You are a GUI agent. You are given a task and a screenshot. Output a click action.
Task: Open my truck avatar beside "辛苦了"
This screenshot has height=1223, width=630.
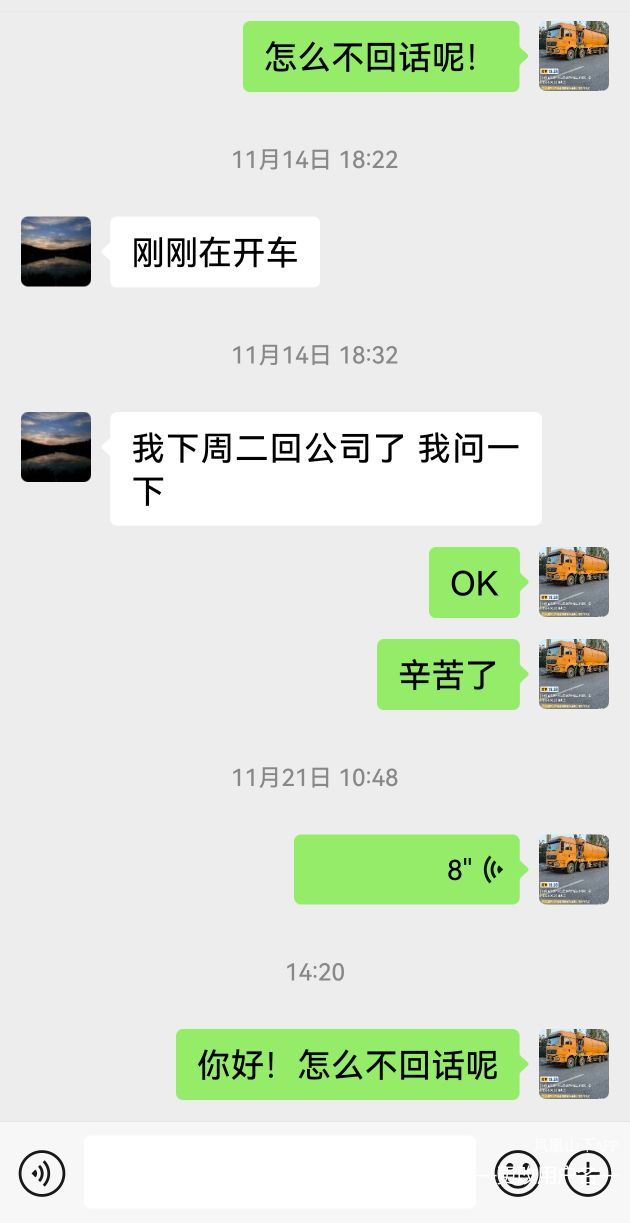click(x=574, y=675)
